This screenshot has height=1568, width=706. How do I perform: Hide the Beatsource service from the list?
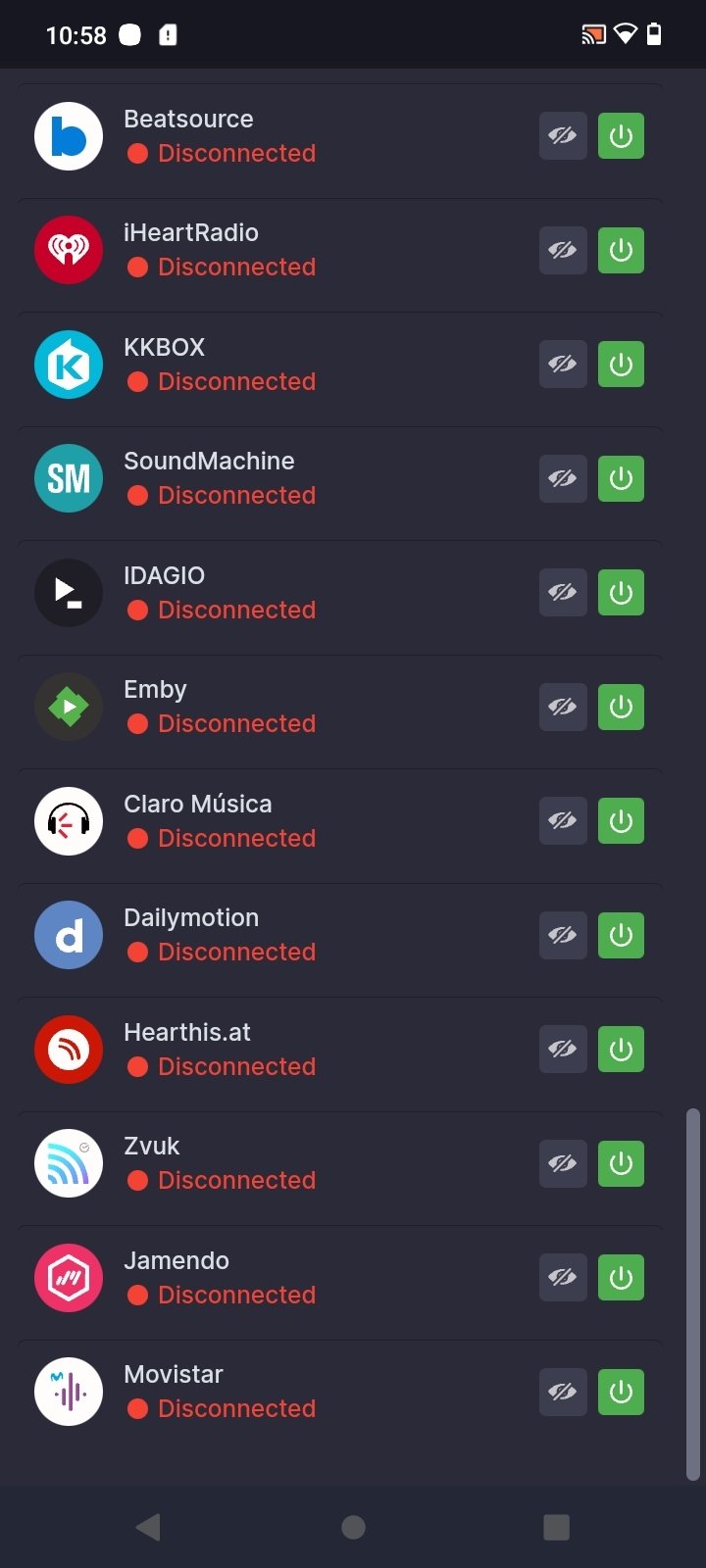click(563, 136)
